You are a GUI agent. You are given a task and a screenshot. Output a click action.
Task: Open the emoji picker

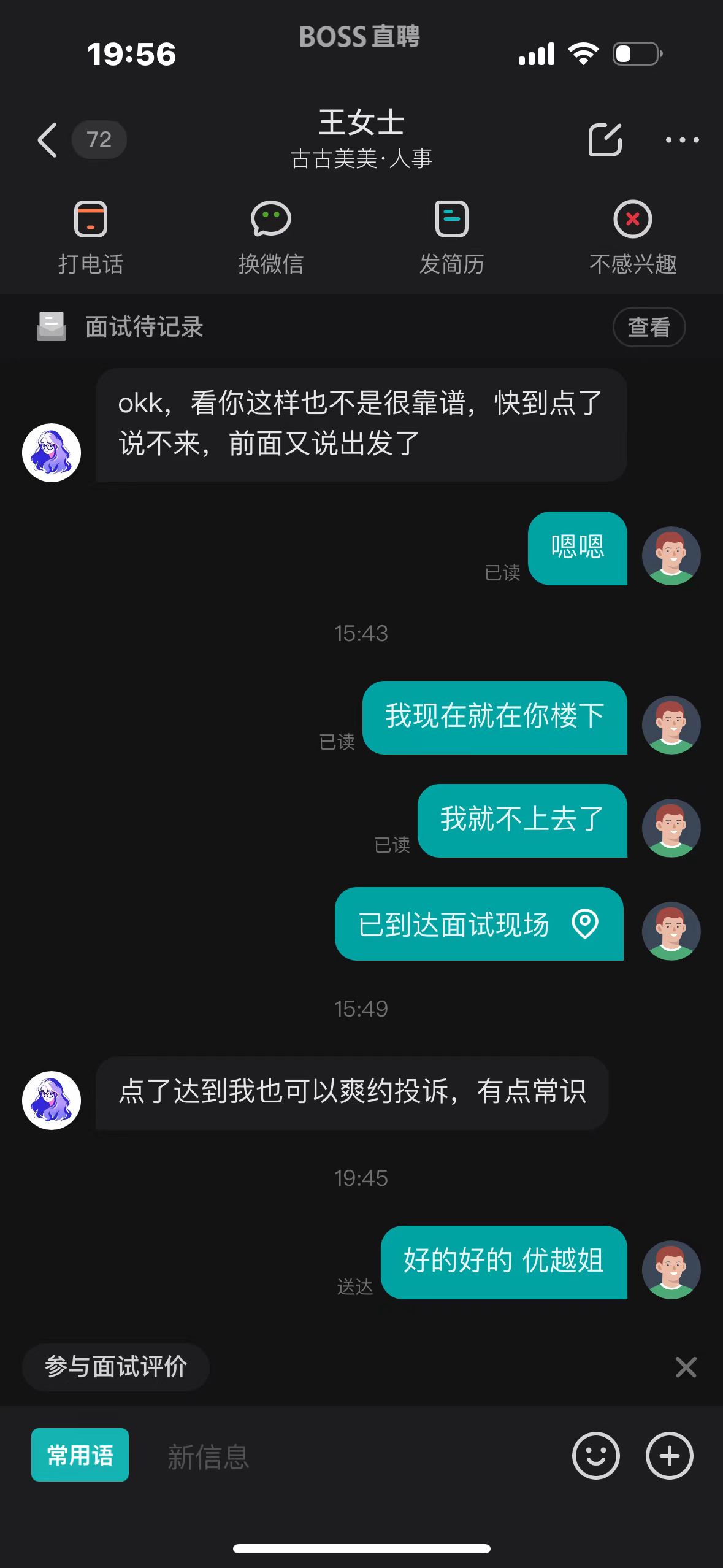pyautogui.click(x=595, y=1456)
